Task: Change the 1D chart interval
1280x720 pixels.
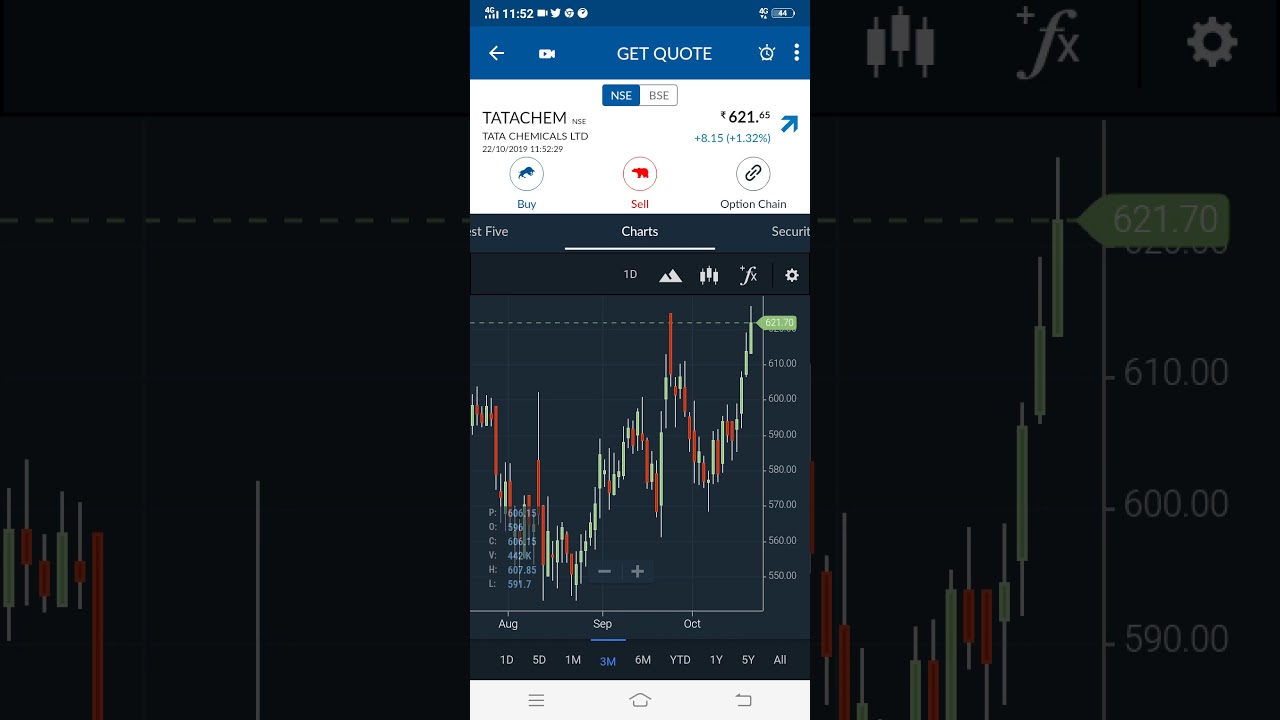Action: (x=630, y=274)
